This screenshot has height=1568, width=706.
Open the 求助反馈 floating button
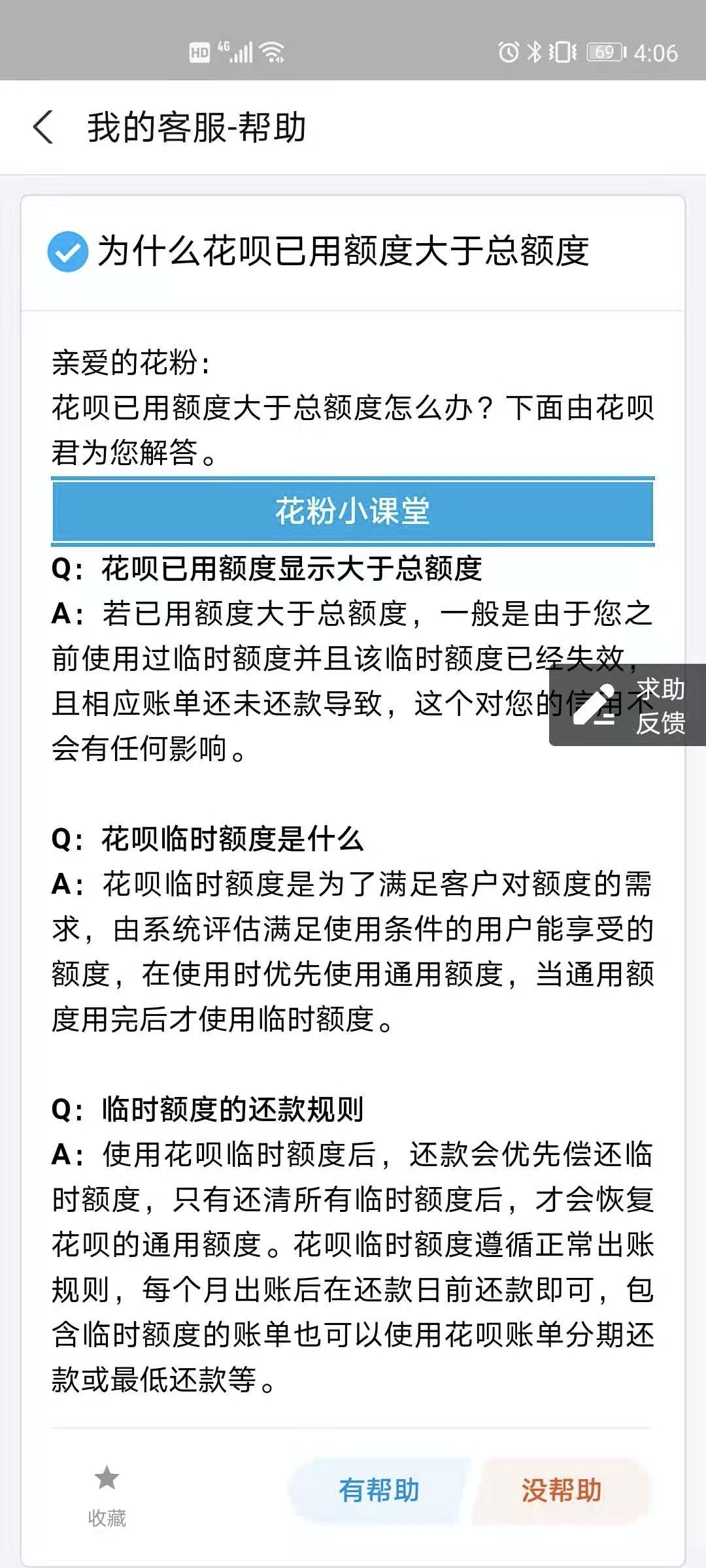(628, 706)
